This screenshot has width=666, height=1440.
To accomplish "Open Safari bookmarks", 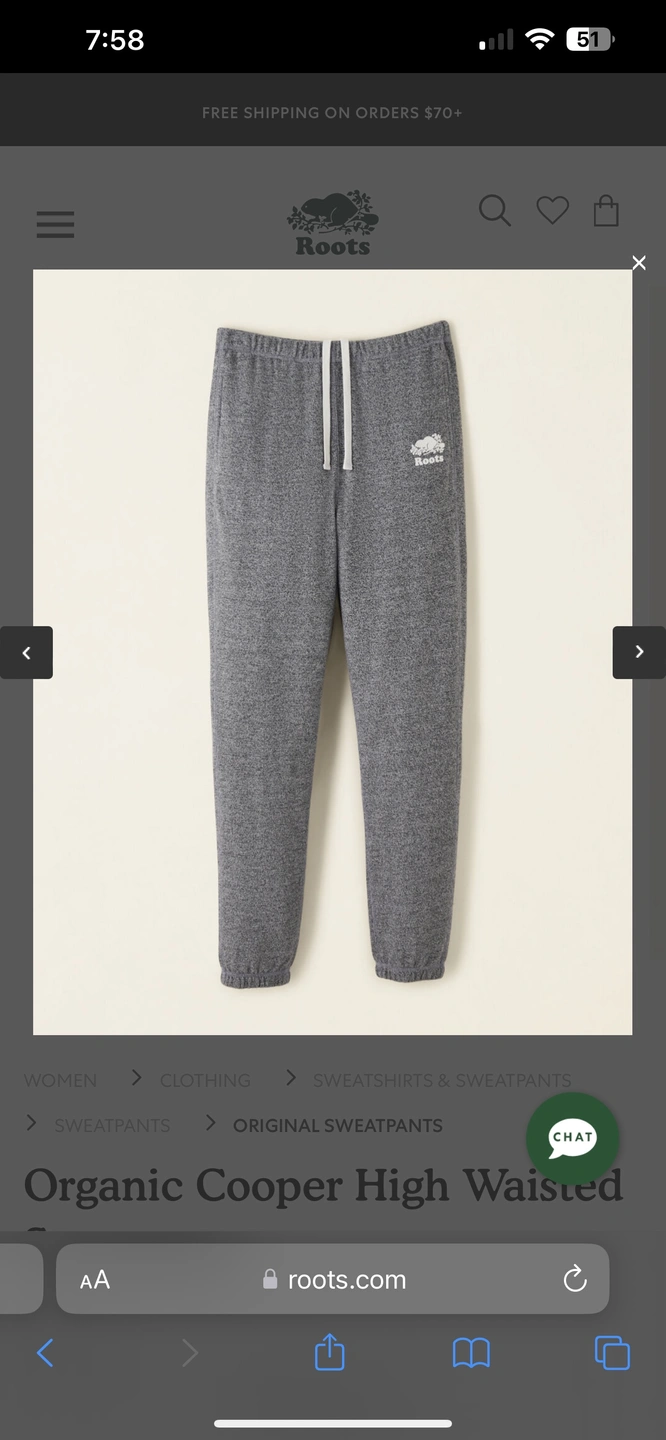I will pos(471,1353).
